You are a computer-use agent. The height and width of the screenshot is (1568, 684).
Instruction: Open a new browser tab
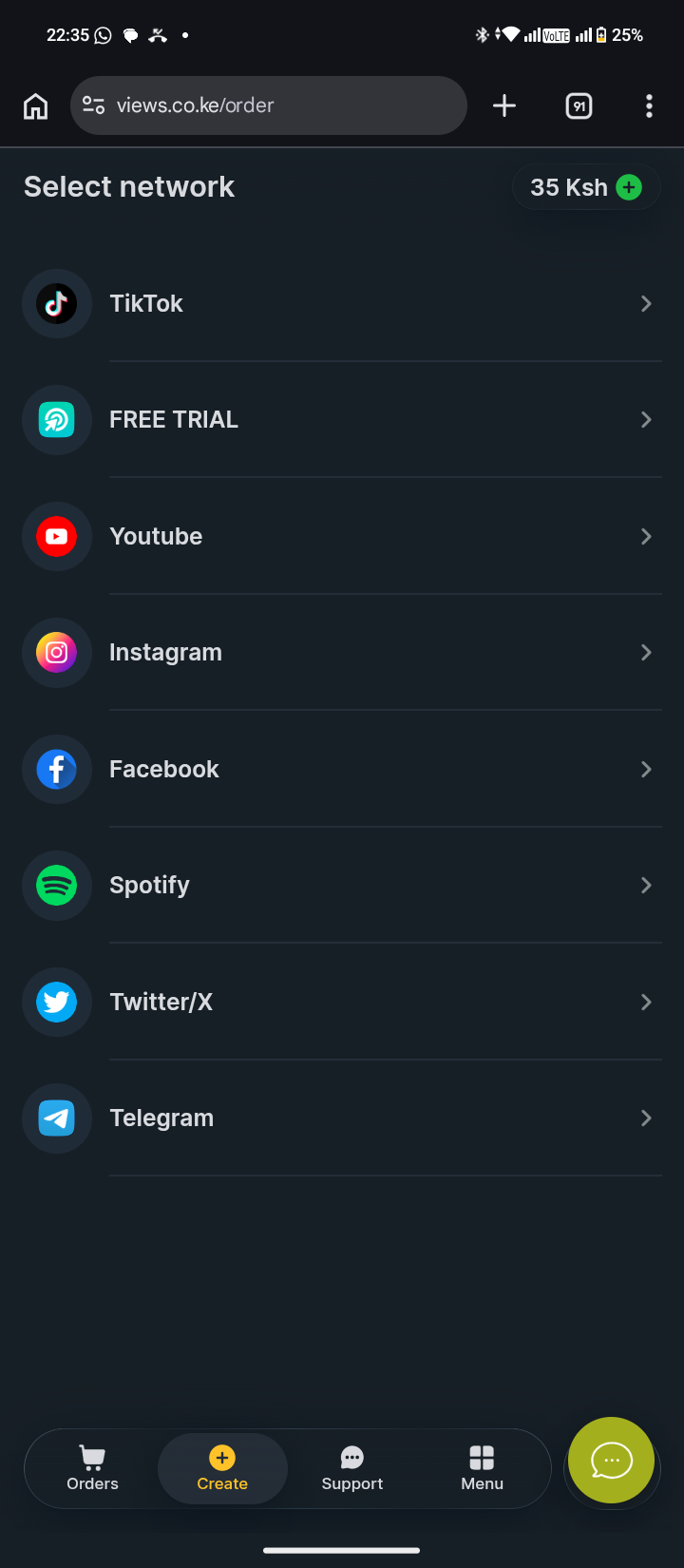point(504,105)
